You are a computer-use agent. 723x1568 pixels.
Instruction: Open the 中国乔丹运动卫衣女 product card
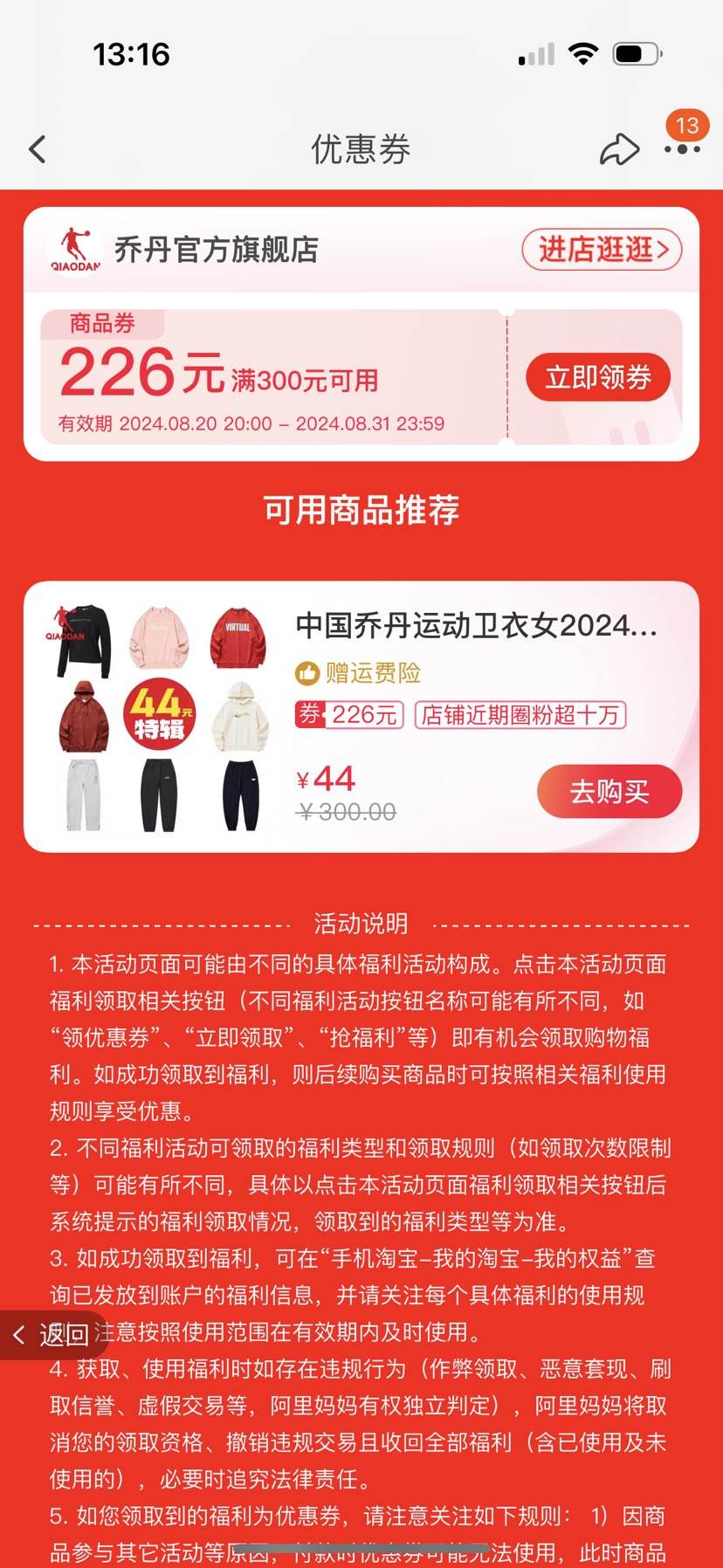[x=361, y=716]
